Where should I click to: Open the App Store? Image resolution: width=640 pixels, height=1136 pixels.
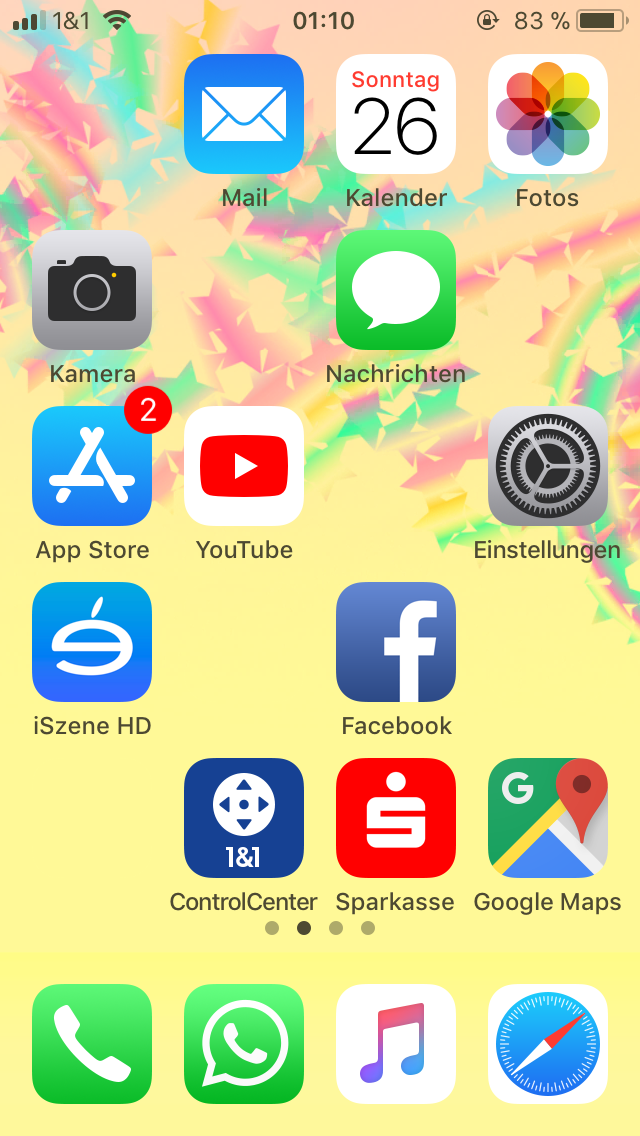coord(92,466)
